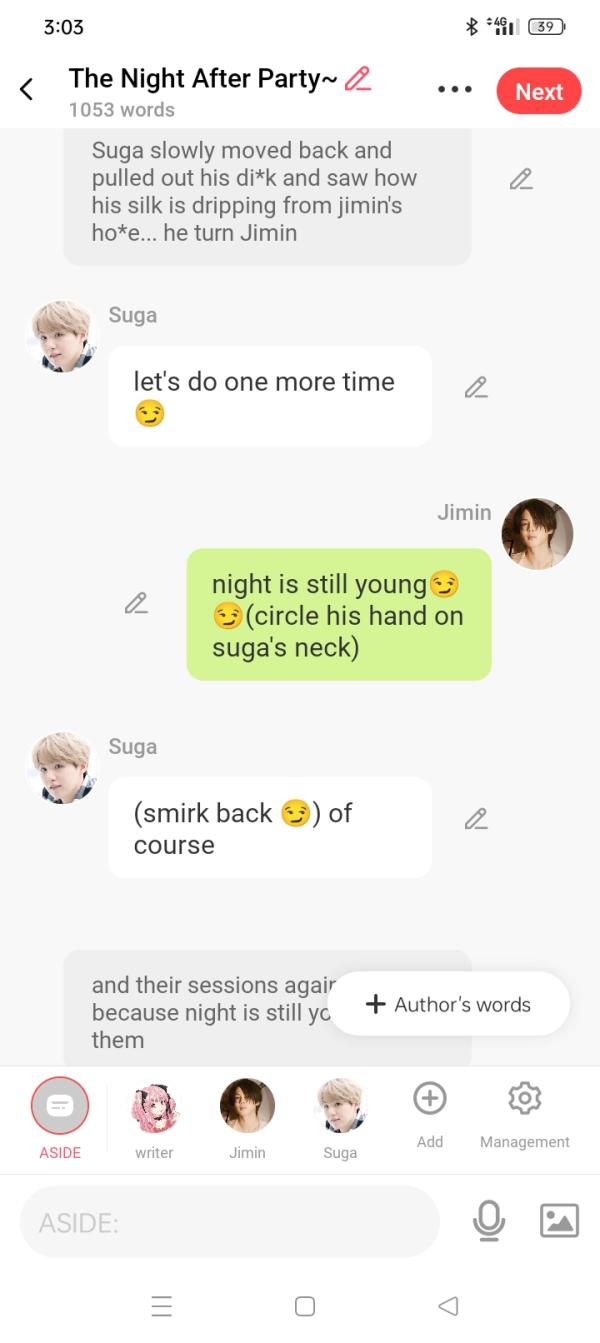600x1343 pixels.
Task: Edit the aside about Suga moving back
Action: point(520,179)
